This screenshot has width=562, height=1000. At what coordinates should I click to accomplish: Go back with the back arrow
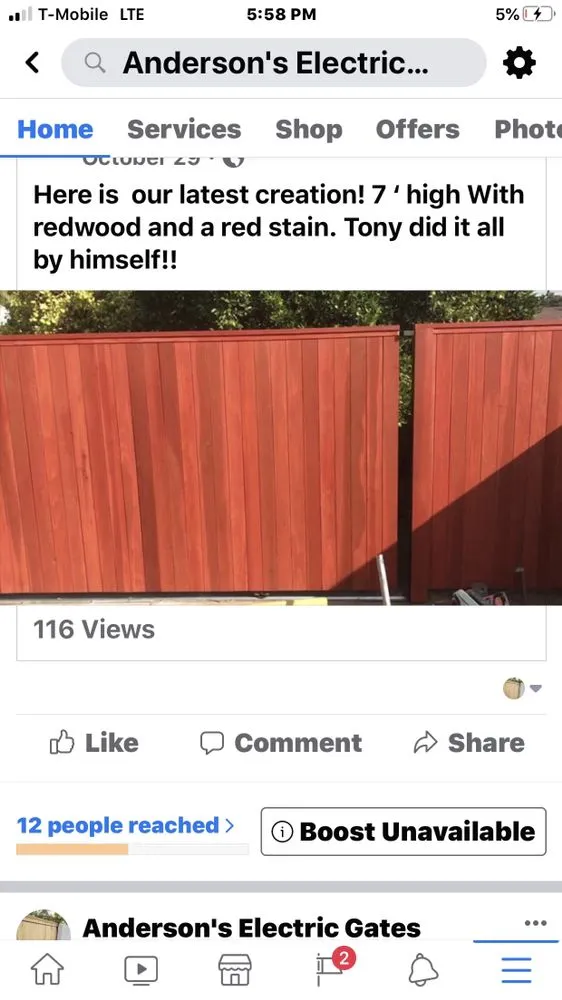pyautogui.click(x=32, y=62)
